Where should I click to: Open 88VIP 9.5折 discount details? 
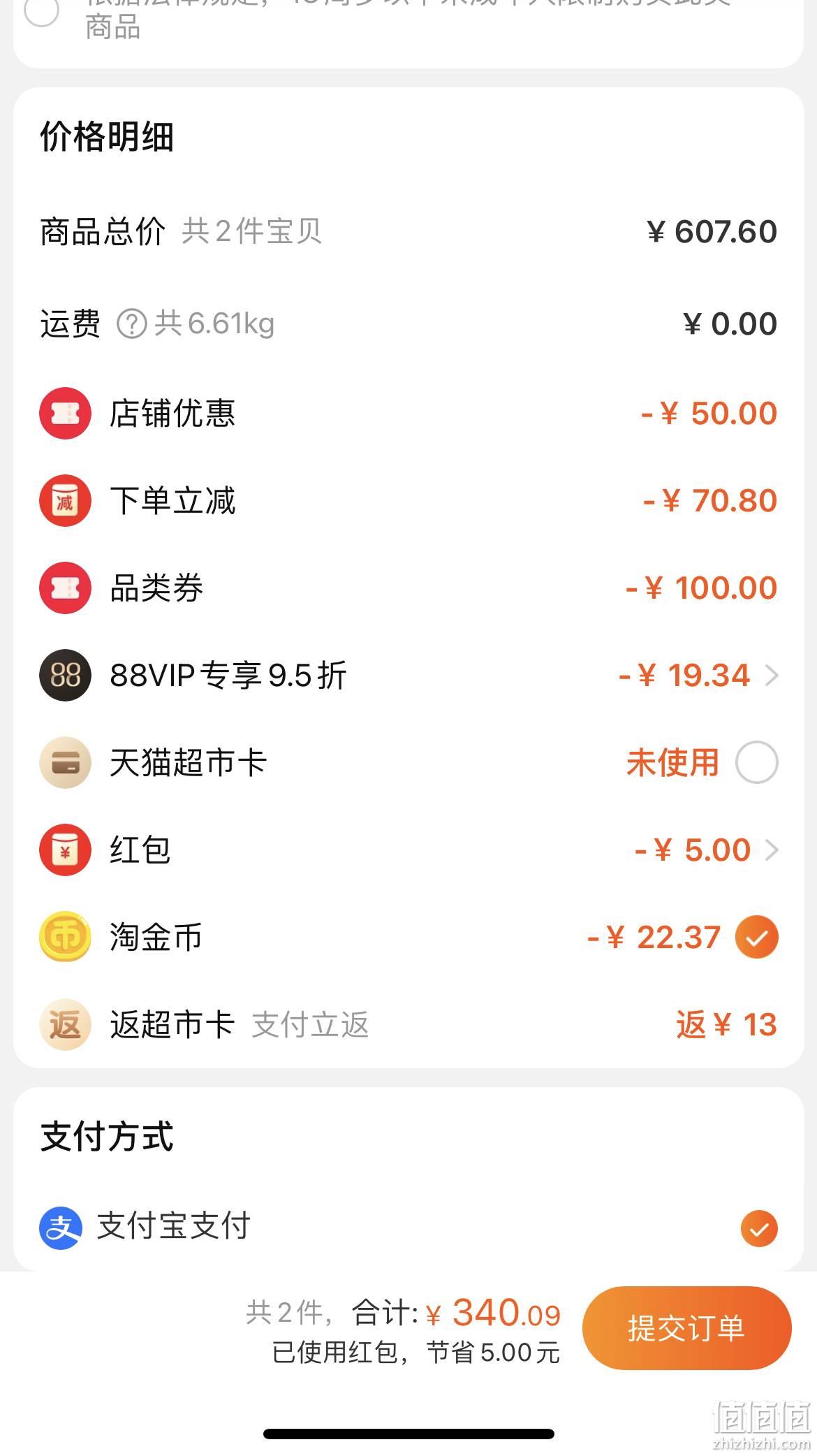[772, 676]
